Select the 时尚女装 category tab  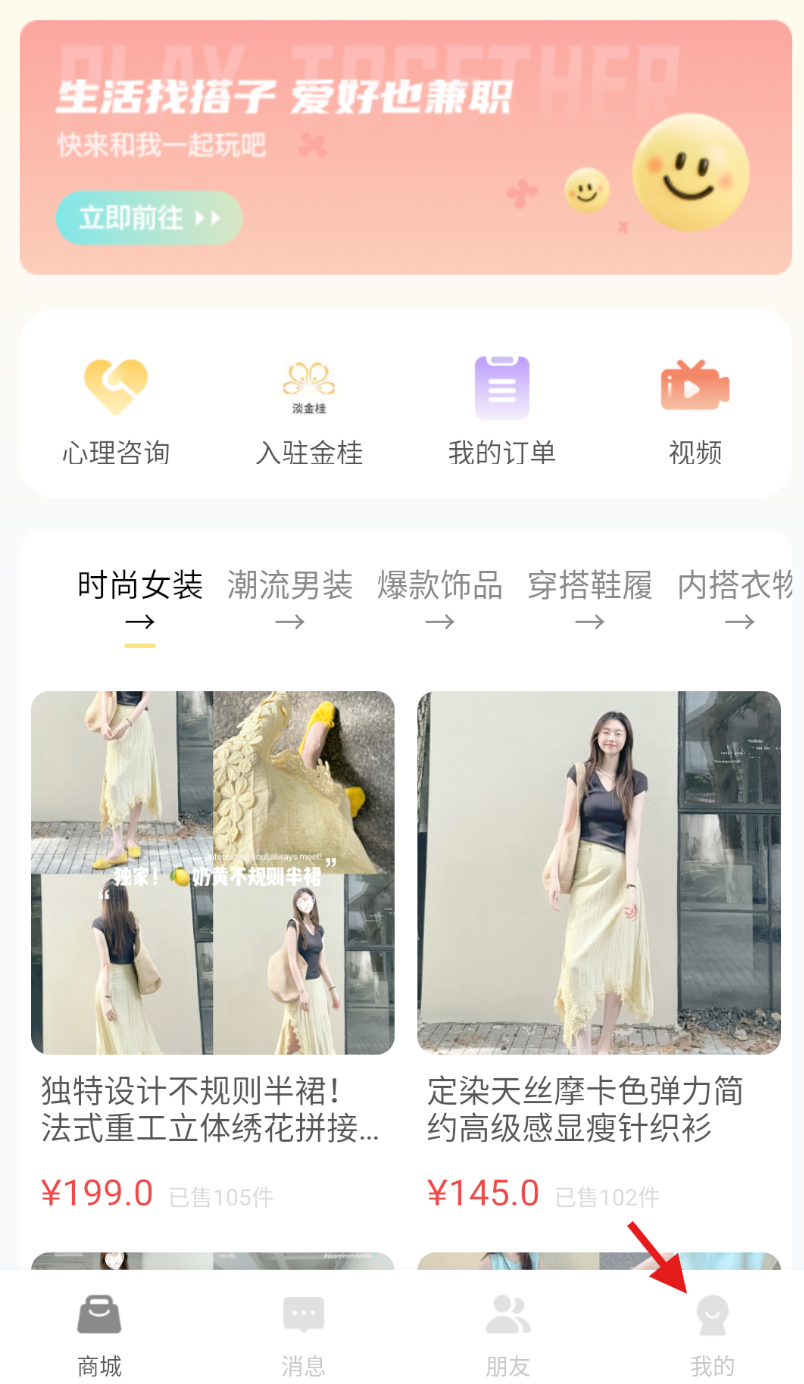[x=140, y=598]
